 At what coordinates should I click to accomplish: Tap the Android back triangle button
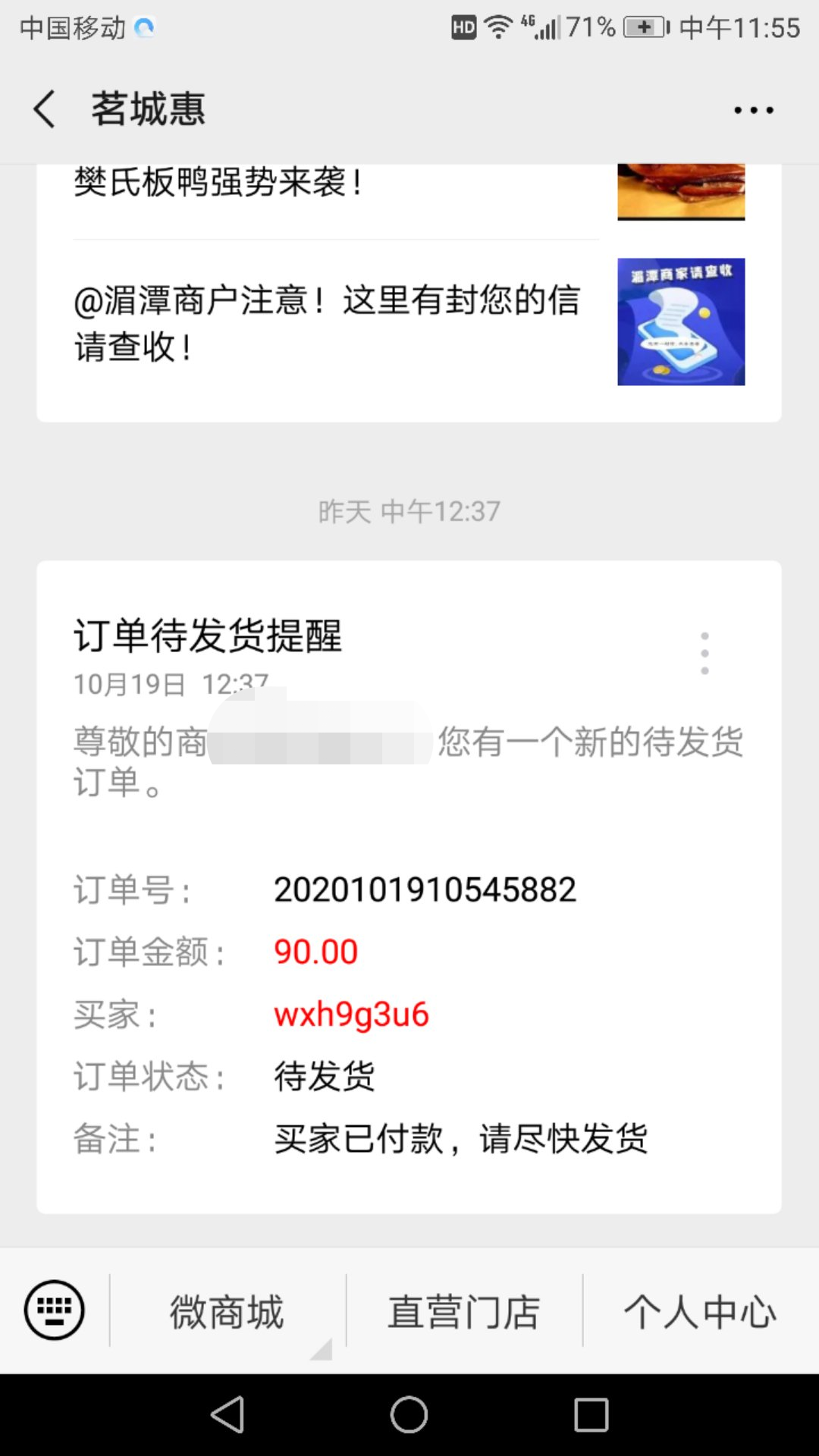point(229,1413)
